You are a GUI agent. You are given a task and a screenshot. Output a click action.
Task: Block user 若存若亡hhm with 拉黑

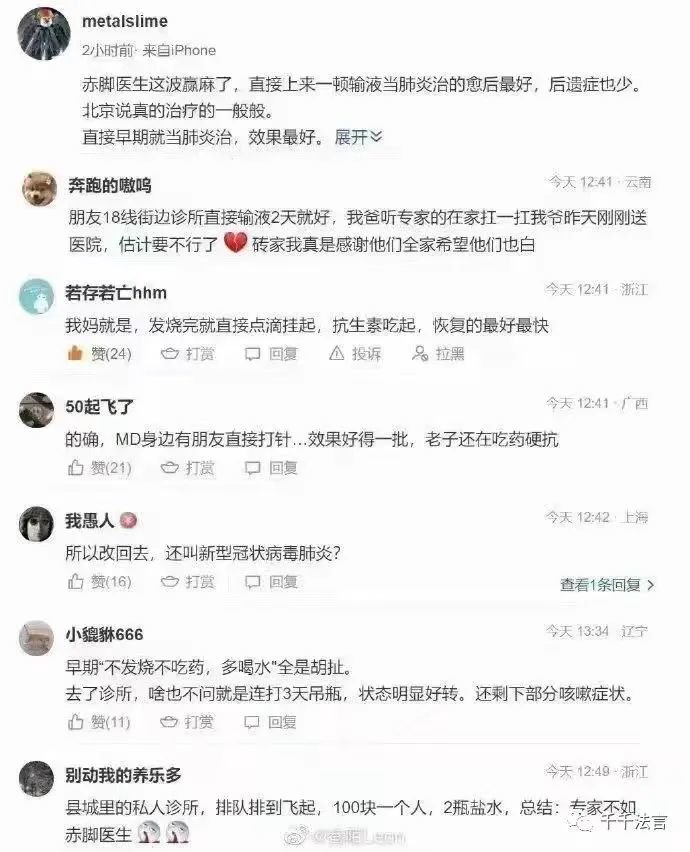(x=439, y=353)
